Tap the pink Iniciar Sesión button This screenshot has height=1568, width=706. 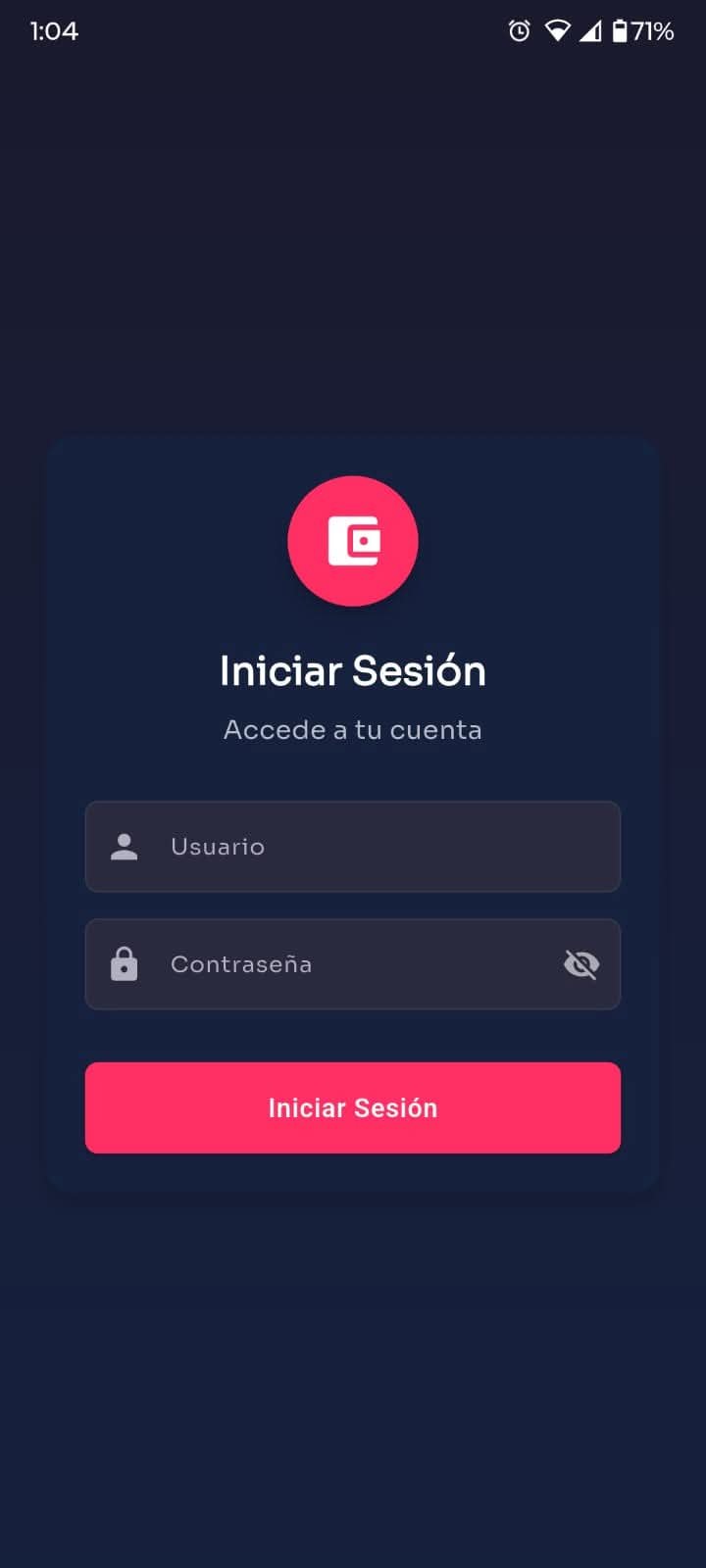[x=353, y=1107]
